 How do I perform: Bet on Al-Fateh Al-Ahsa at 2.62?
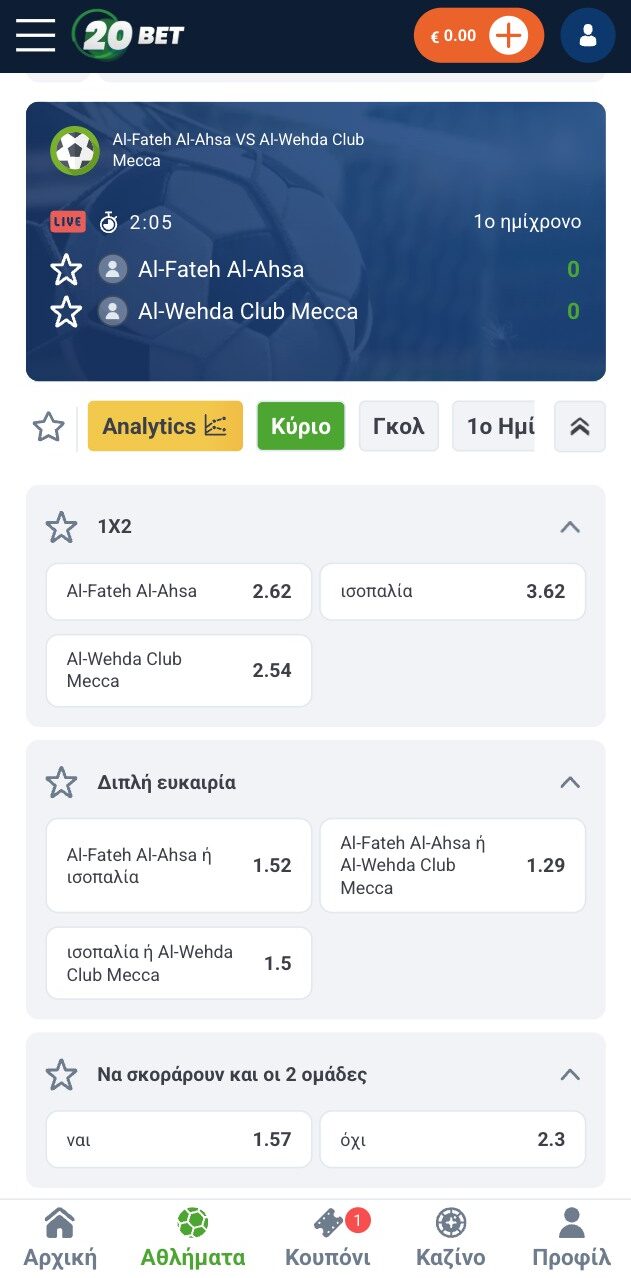(179, 591)
